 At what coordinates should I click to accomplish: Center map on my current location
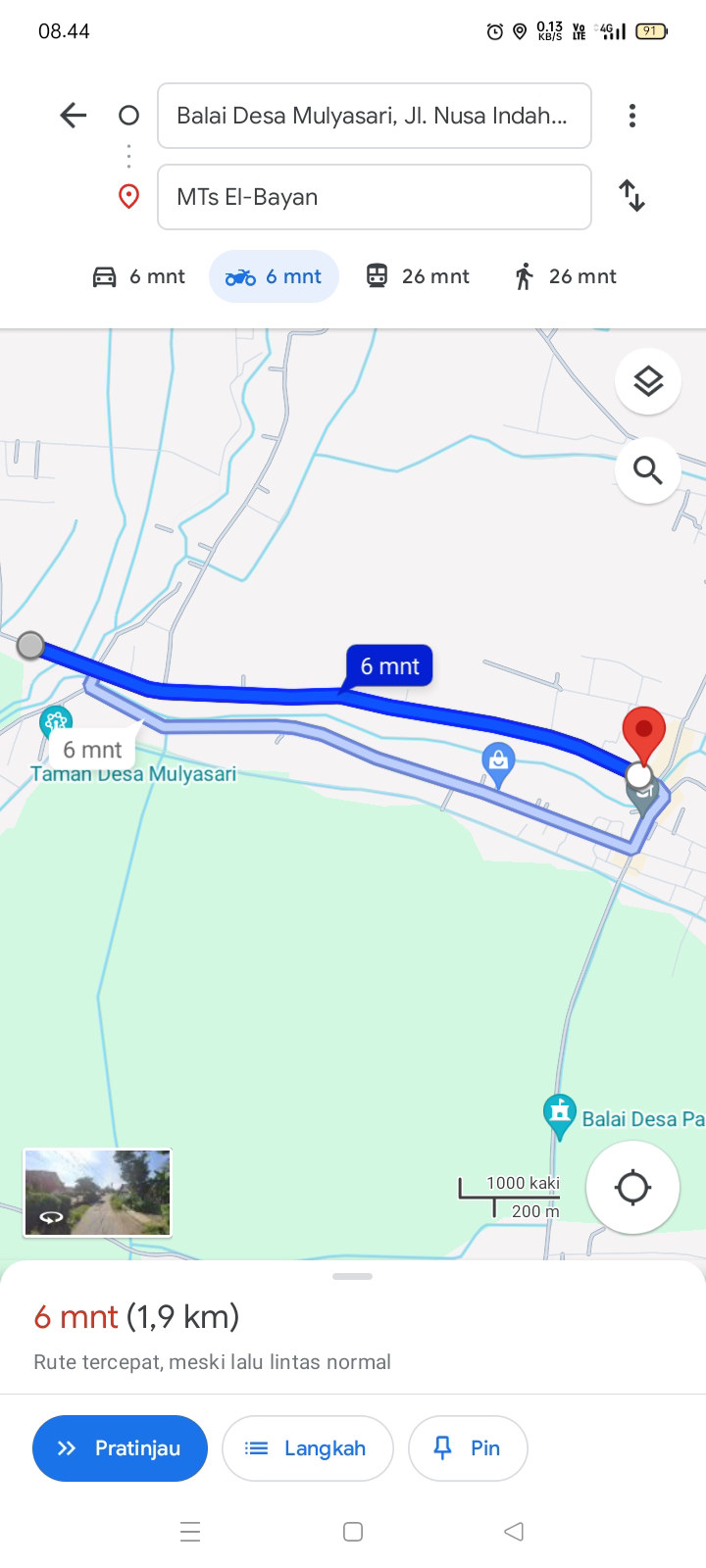click(x=632, y=1188)
